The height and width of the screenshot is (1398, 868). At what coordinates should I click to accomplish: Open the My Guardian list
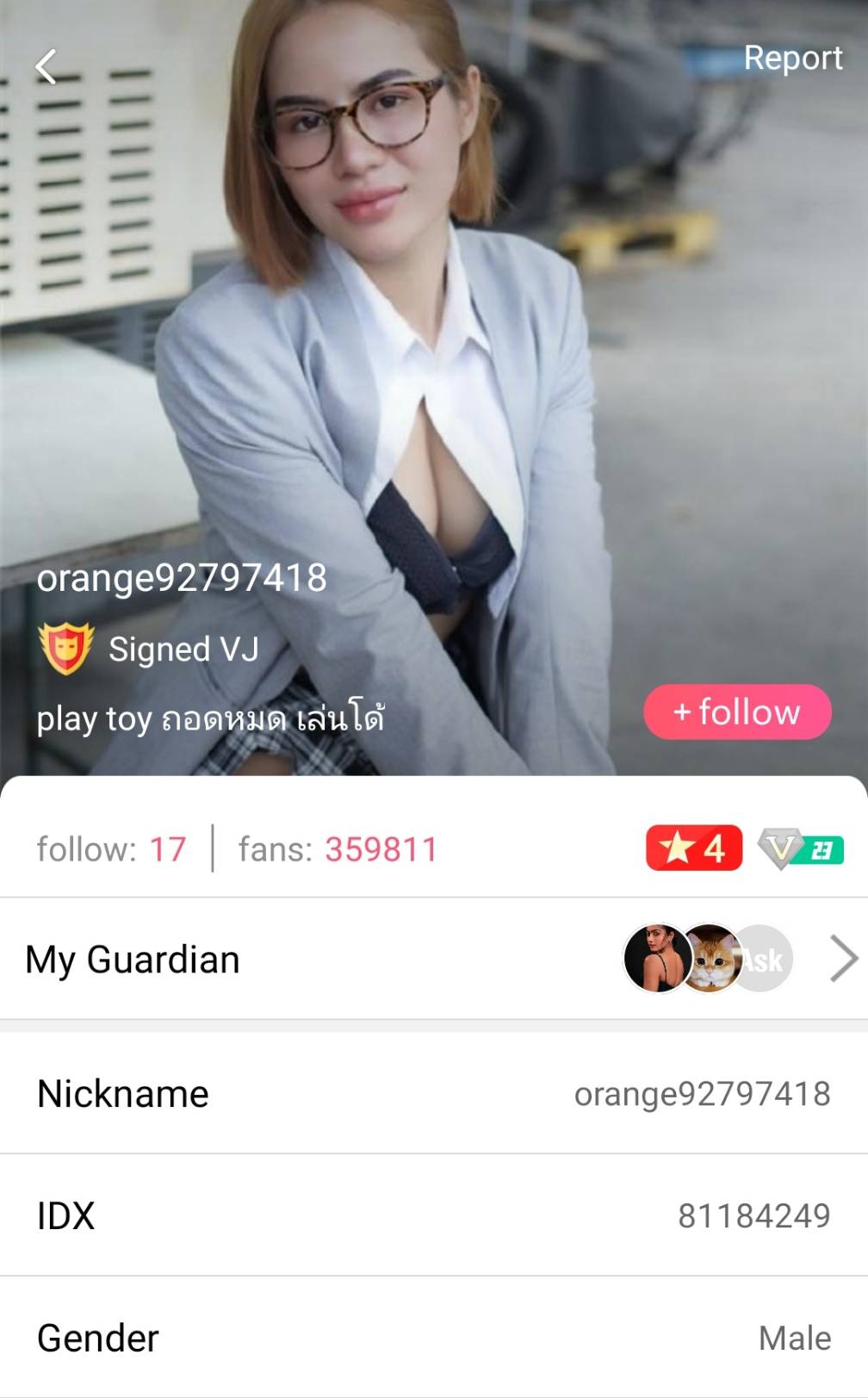click(433, 959)
